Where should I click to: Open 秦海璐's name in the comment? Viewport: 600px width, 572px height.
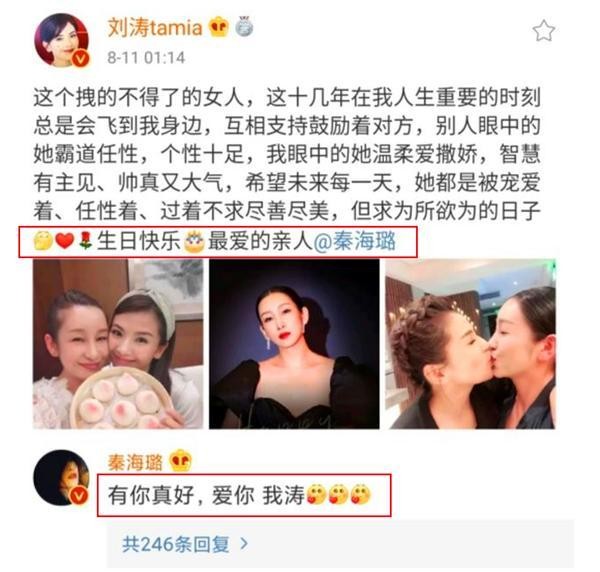click(x=135, y=461)
